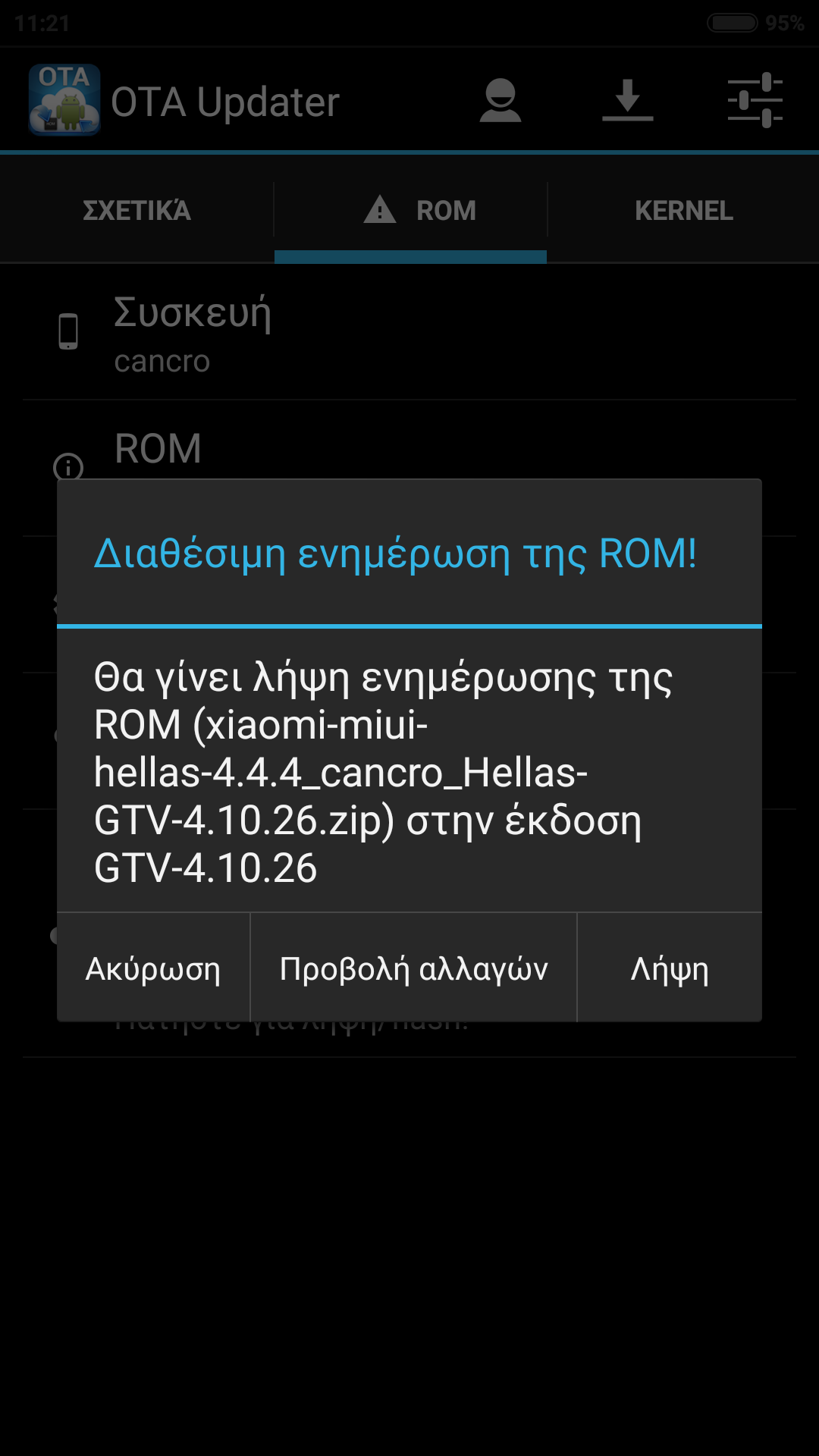Open Προβολή αλλαγών to view changelog
819x1456 pixels.
pyautogui.click(x=413, y=968)
